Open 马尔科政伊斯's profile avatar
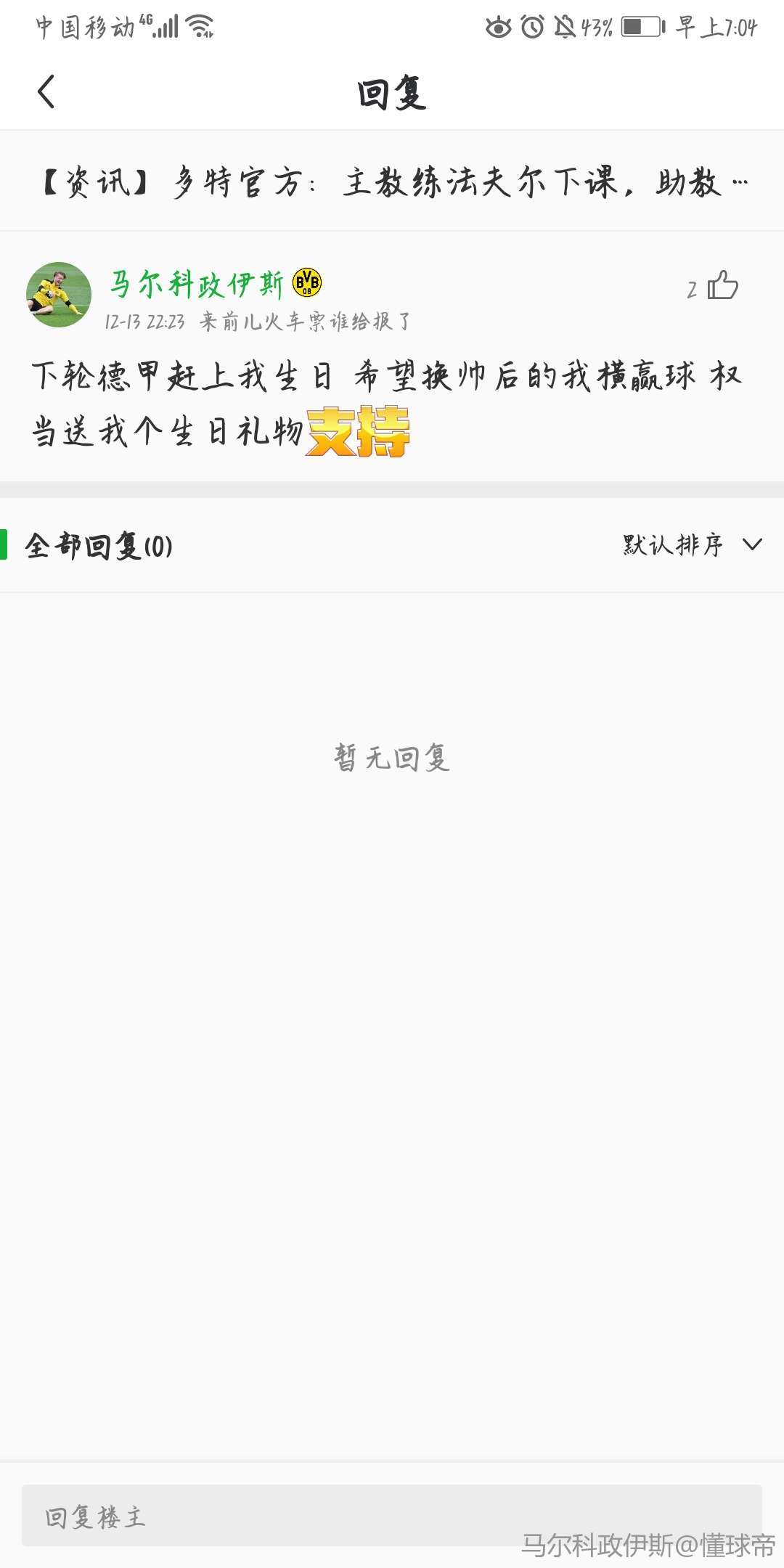Screen dimensions: 784x1568 click(59, 294)
